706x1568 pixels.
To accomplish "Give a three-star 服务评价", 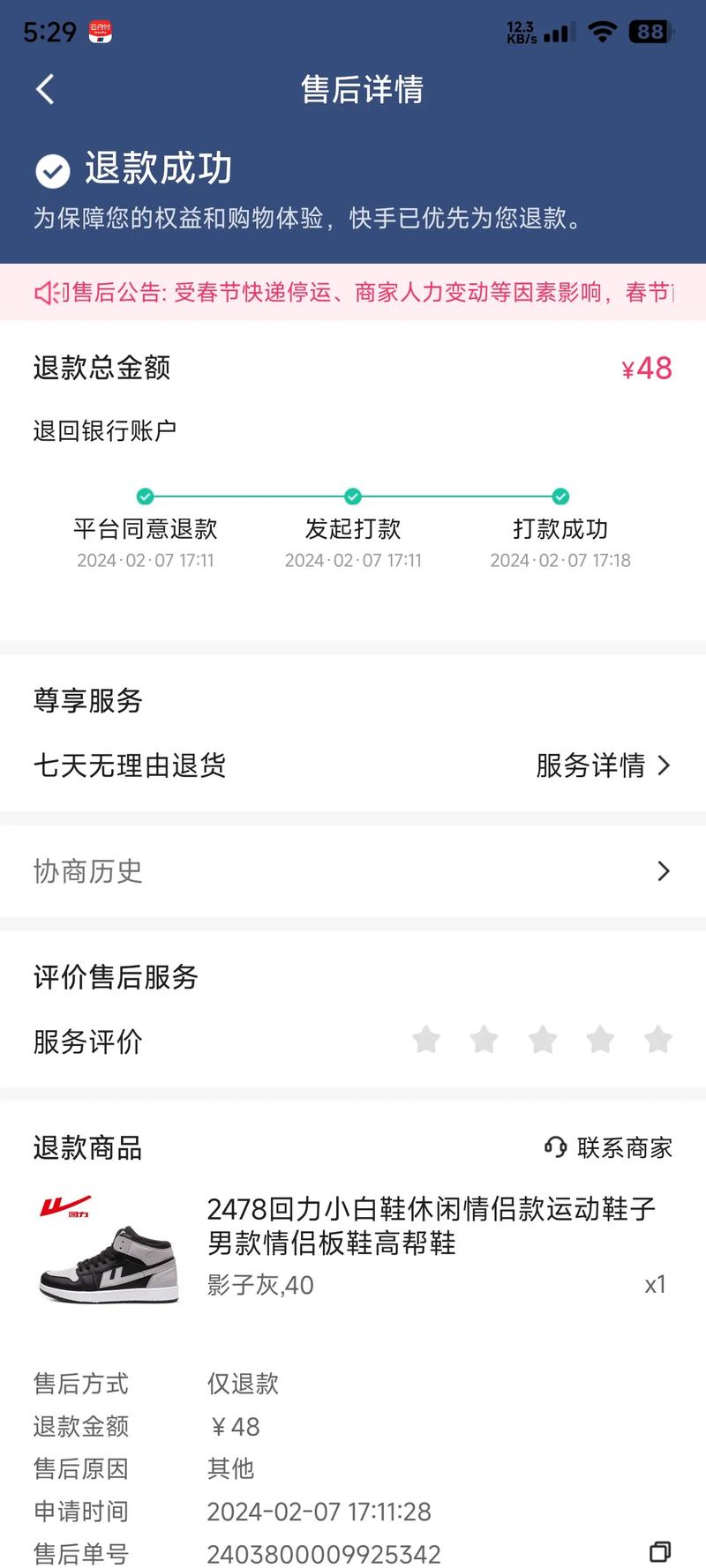I will [542, 1040].
